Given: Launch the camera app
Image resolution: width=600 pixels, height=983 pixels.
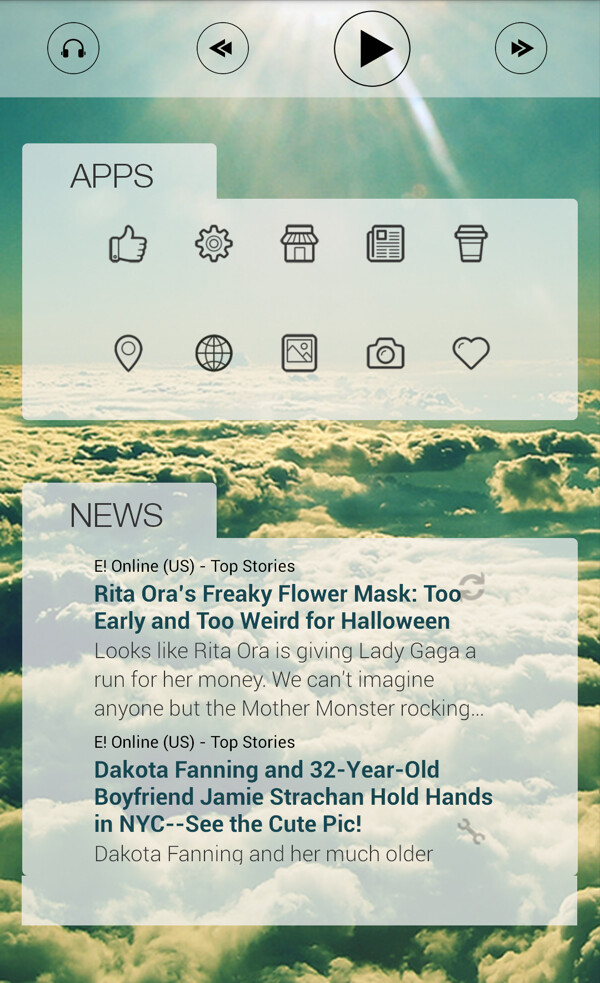Looking at the screenshot, I should [x=385, y=353].
